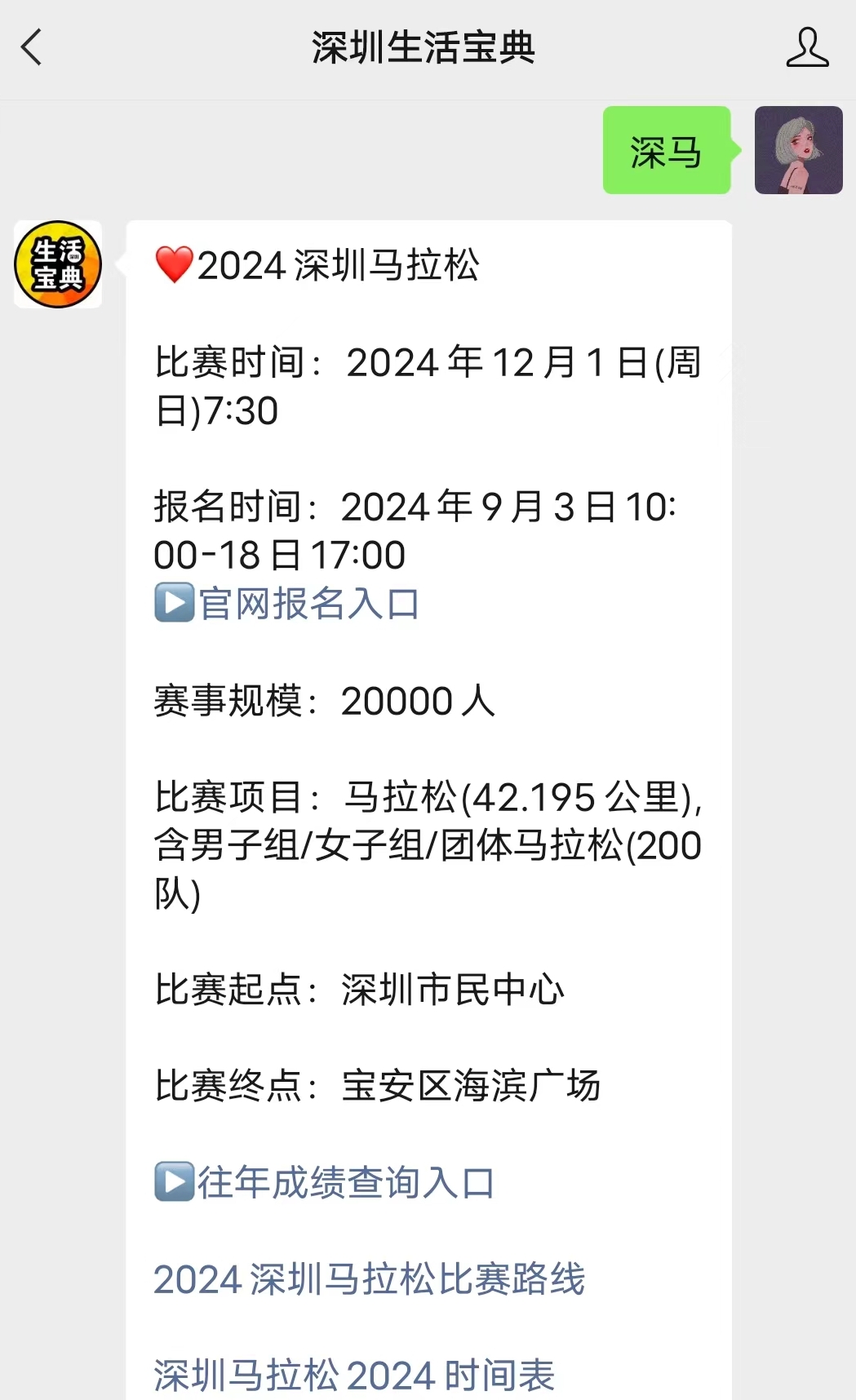Open 深圳马拉松2024时间表 link

coord(354,1376)
